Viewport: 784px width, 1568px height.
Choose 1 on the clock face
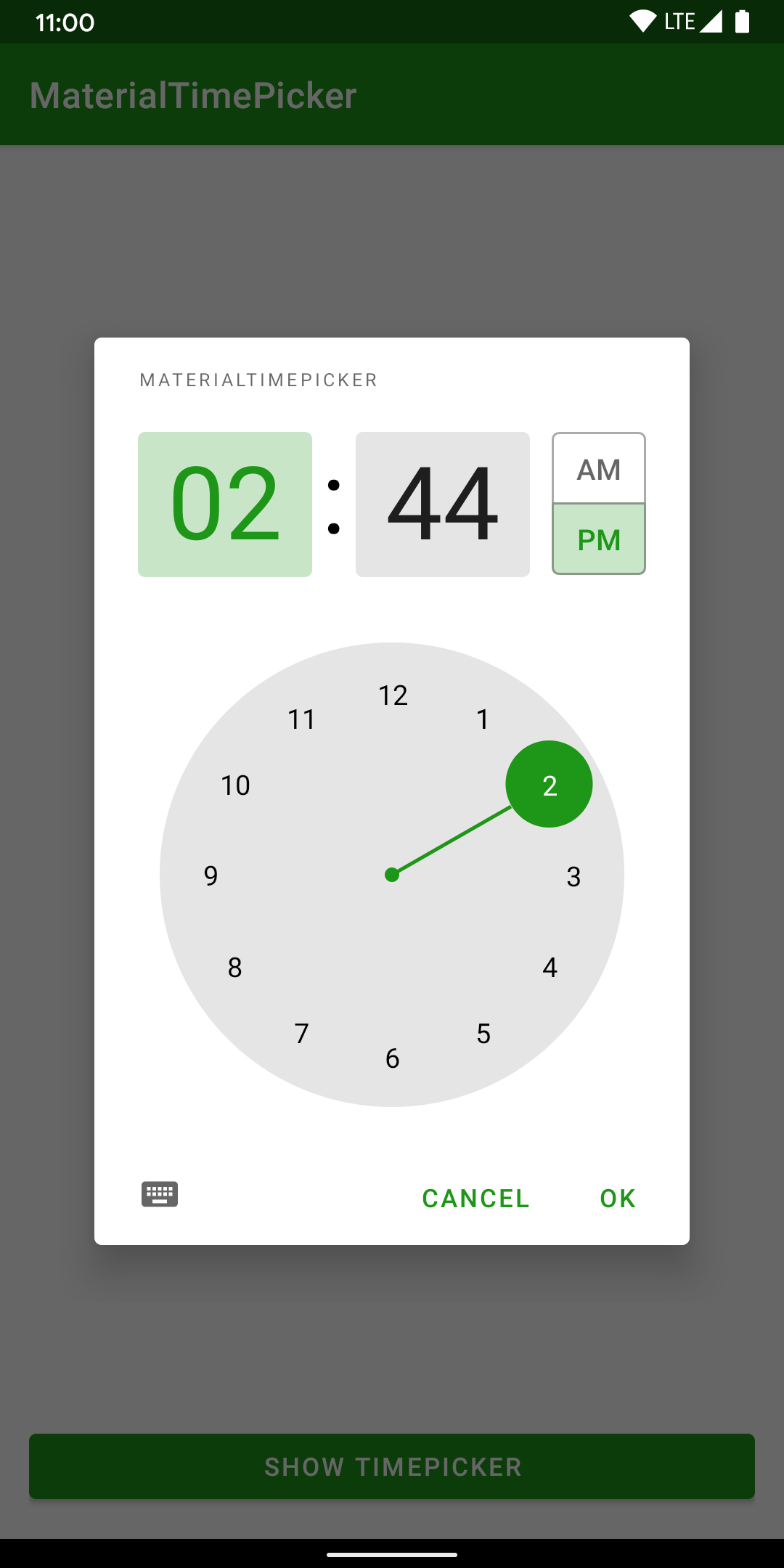point(483,719)
